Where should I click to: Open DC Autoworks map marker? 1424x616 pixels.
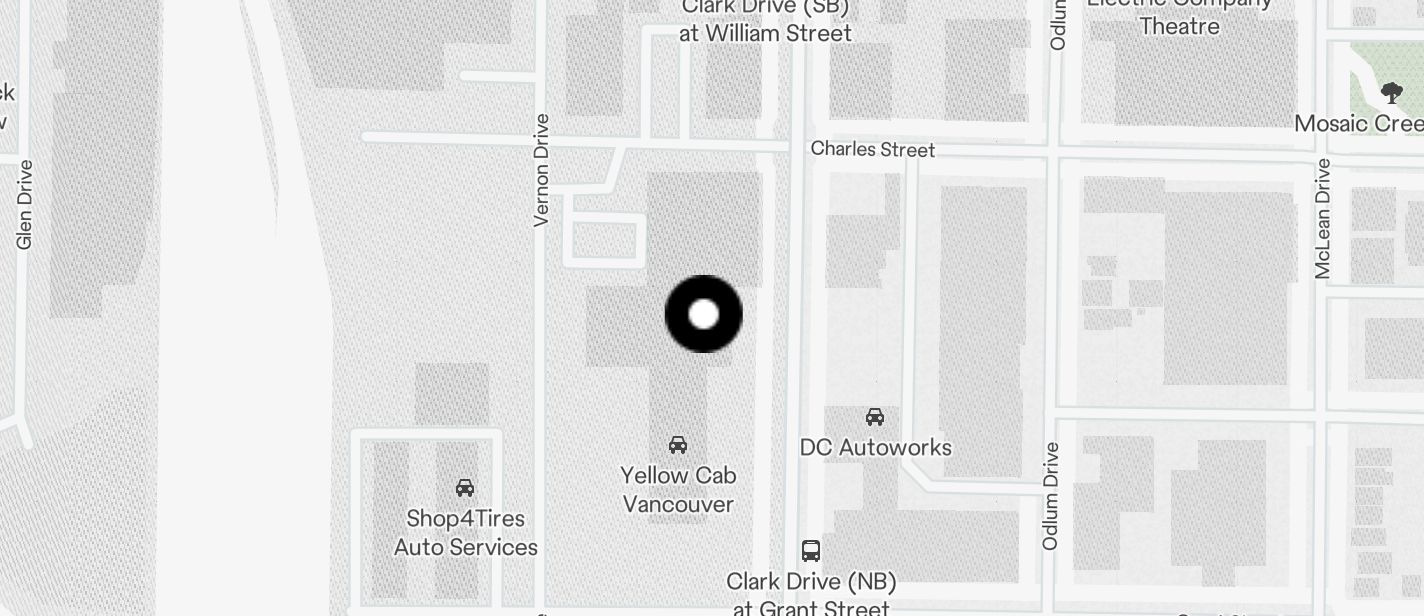[875, 417]
